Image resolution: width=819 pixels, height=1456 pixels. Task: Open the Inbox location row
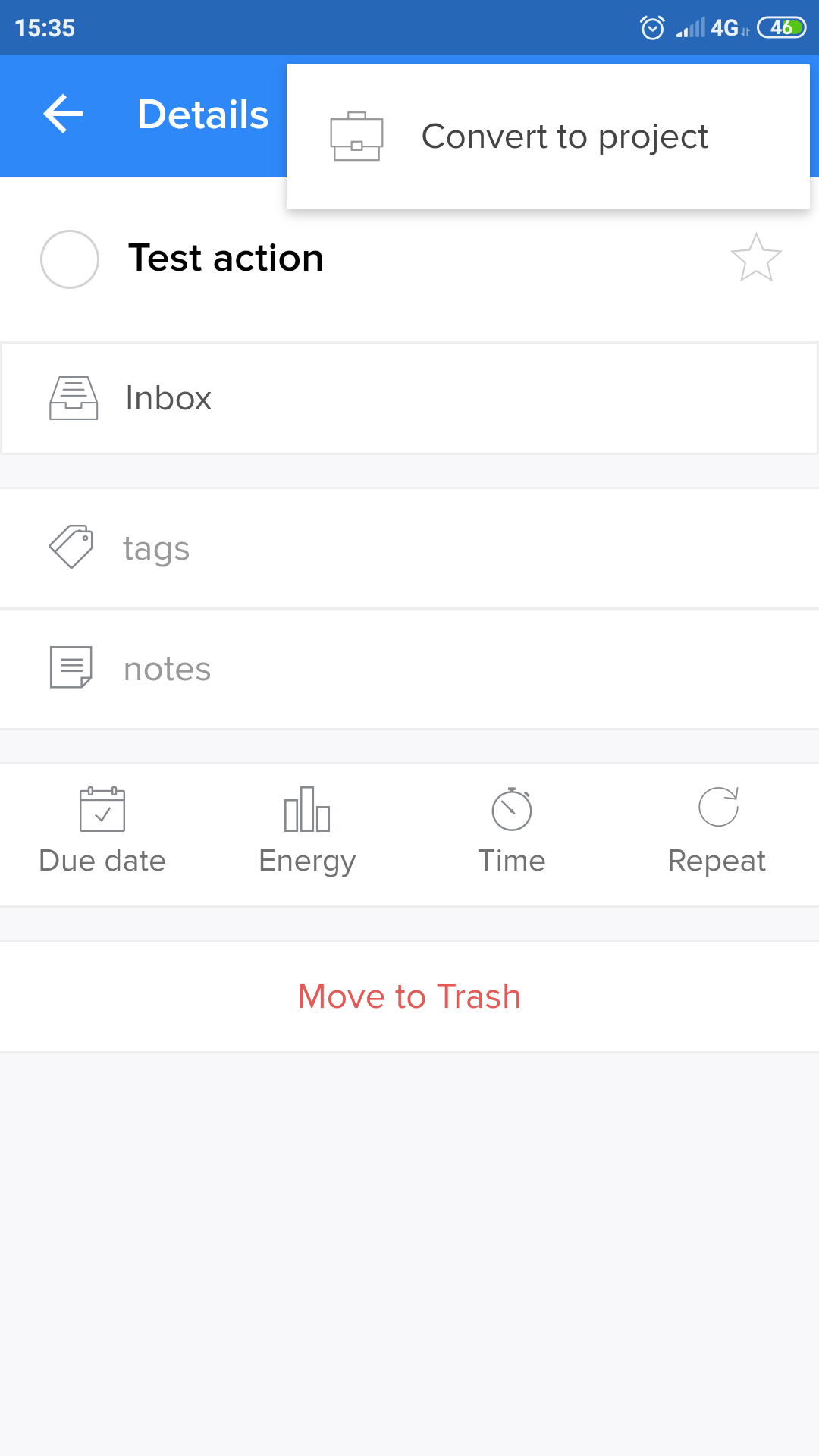(409, 398)
